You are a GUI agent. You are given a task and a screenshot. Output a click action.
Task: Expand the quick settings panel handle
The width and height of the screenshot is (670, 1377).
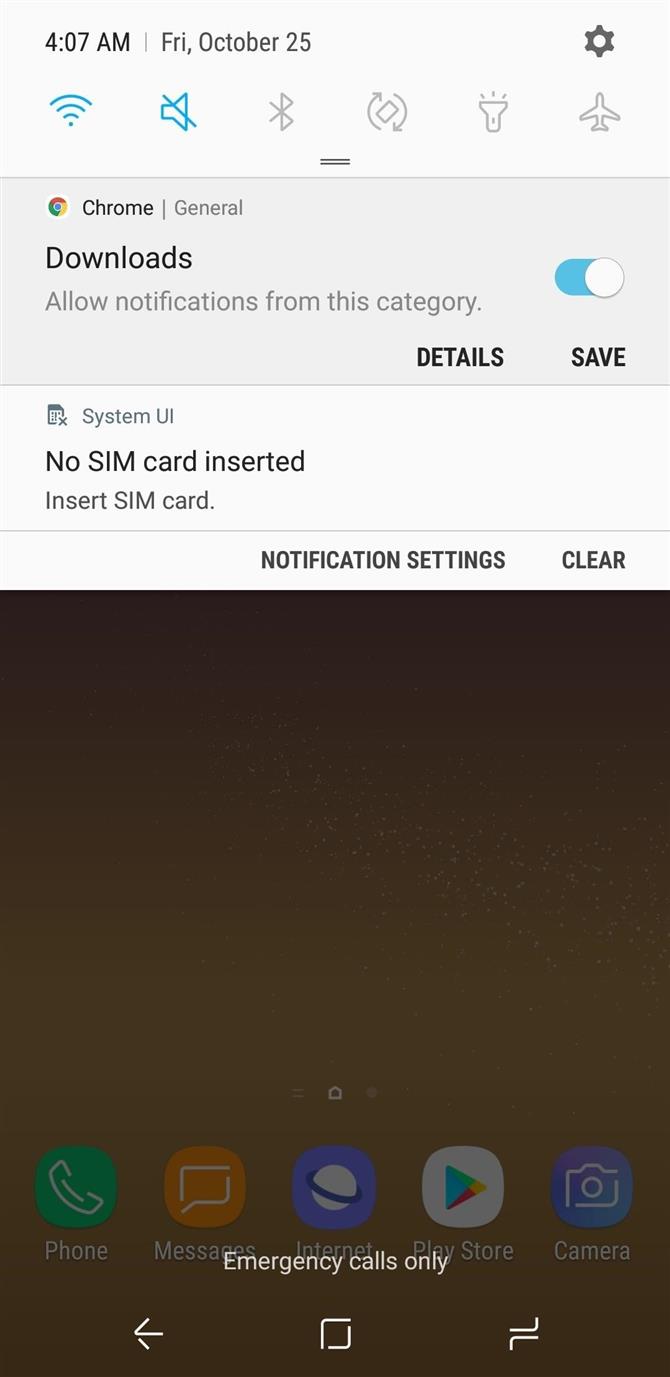(x=335, y=161)
